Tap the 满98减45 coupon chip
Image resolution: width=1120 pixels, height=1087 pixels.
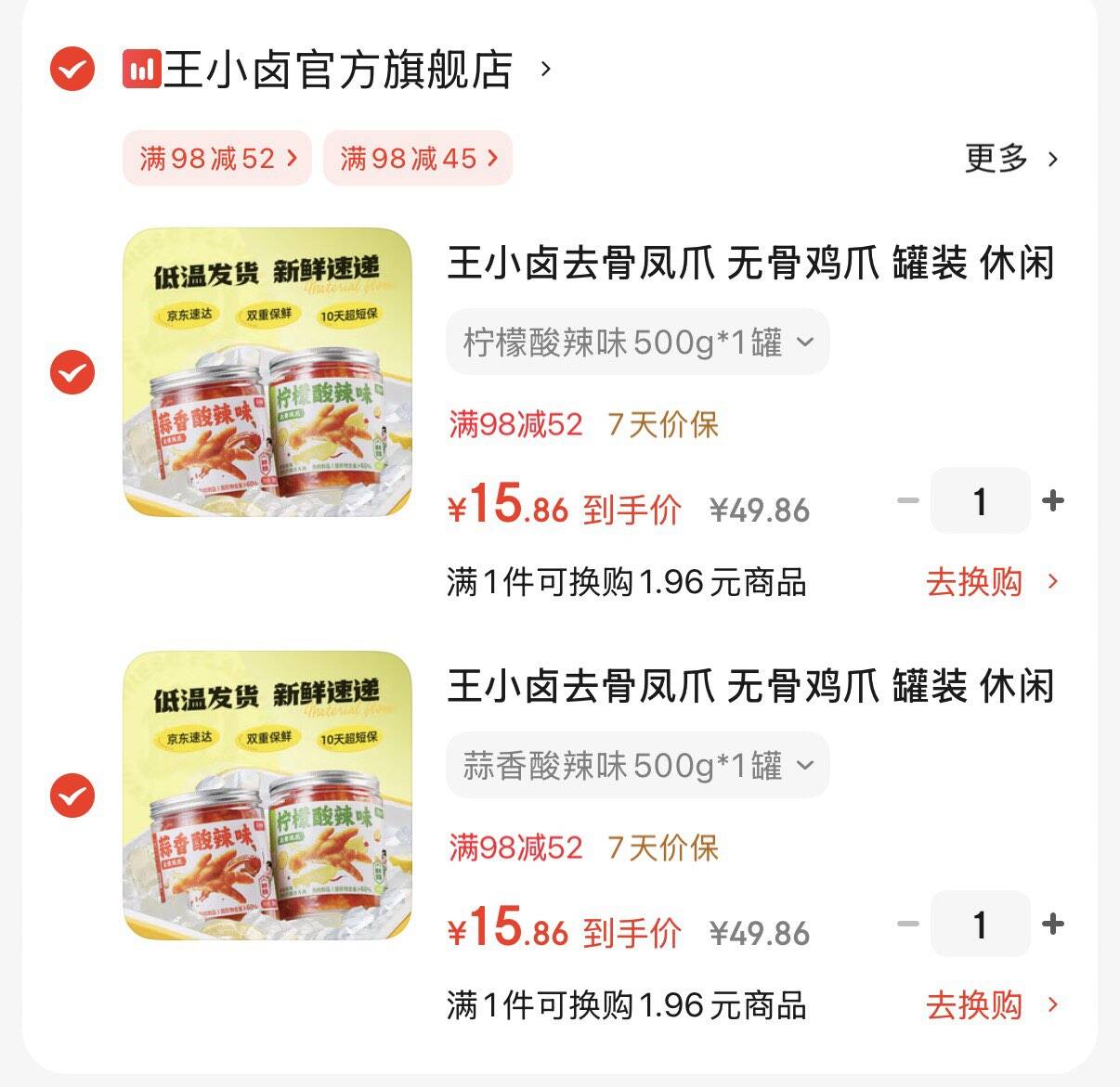[418, 159]
